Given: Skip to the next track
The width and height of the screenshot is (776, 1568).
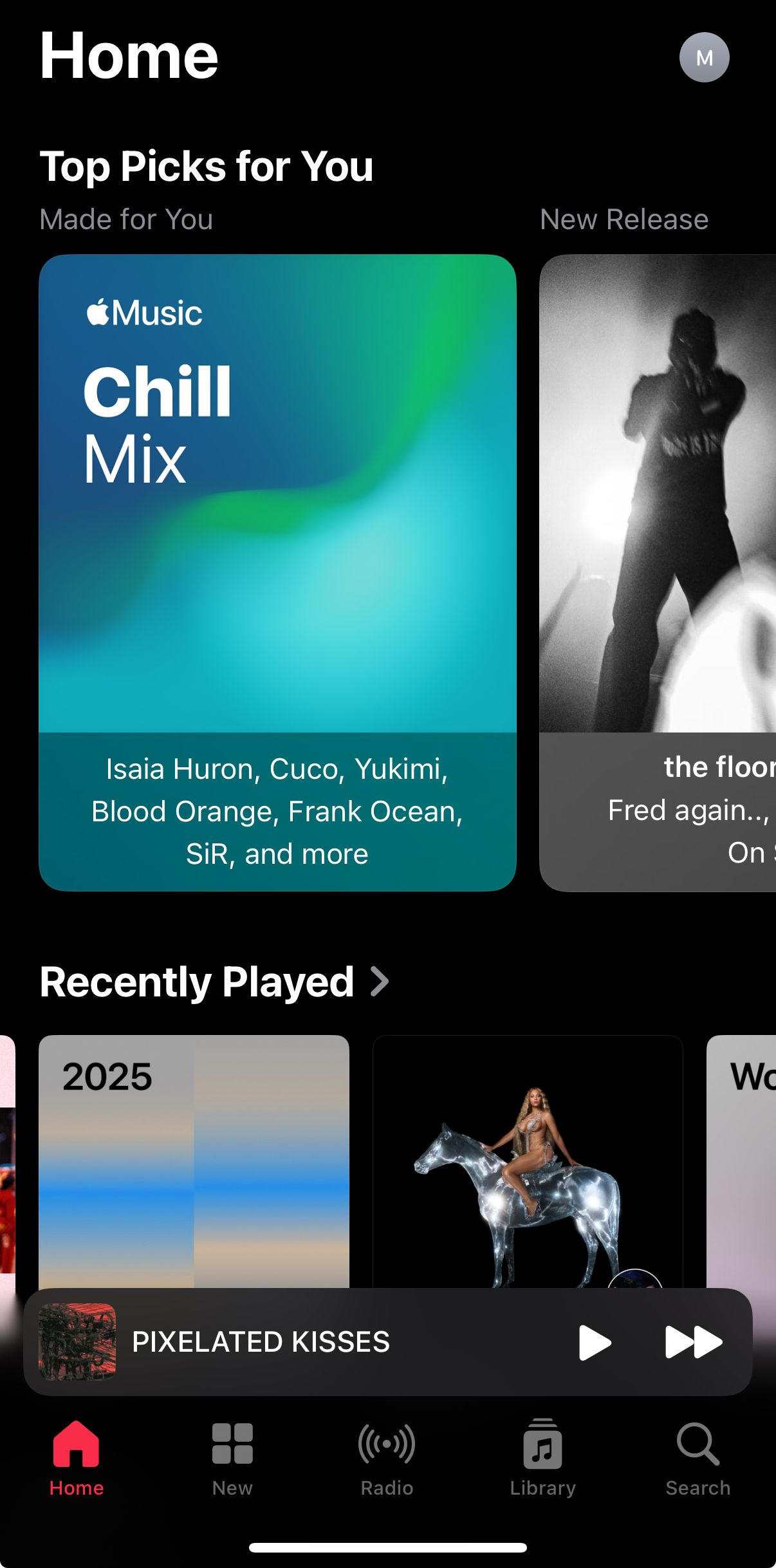Looking at the screenshot, I should point(694,1342).
